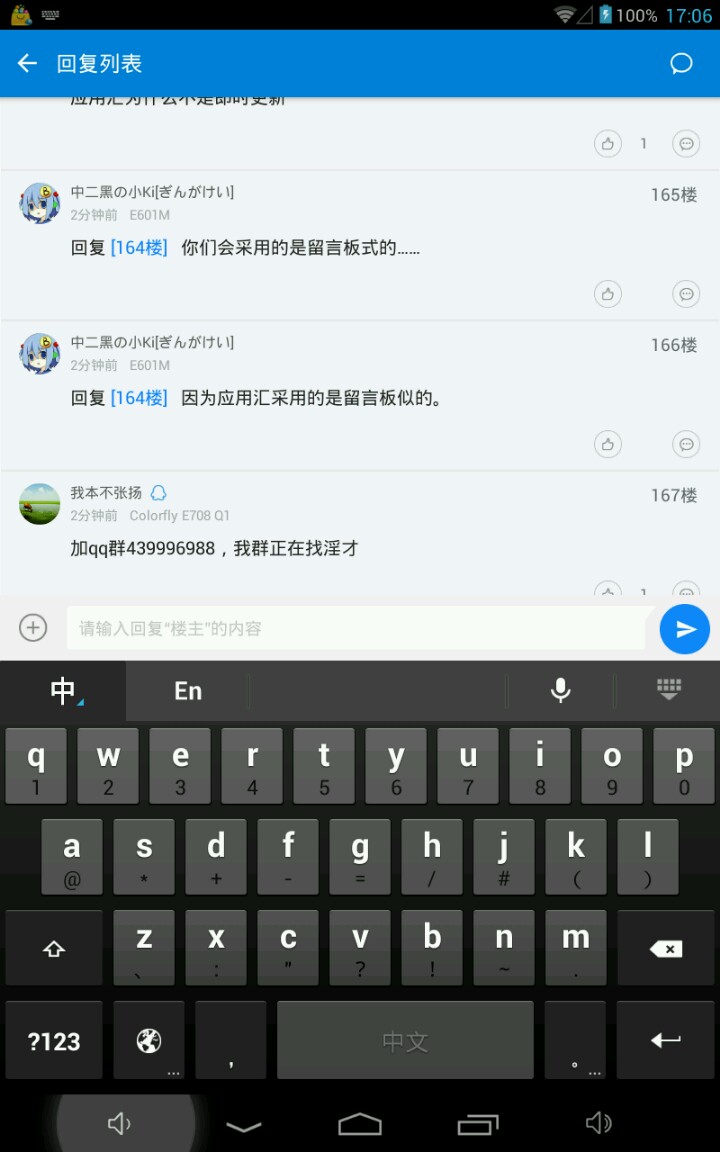Open 我本不张扬's profile avatar

point(40,503)
